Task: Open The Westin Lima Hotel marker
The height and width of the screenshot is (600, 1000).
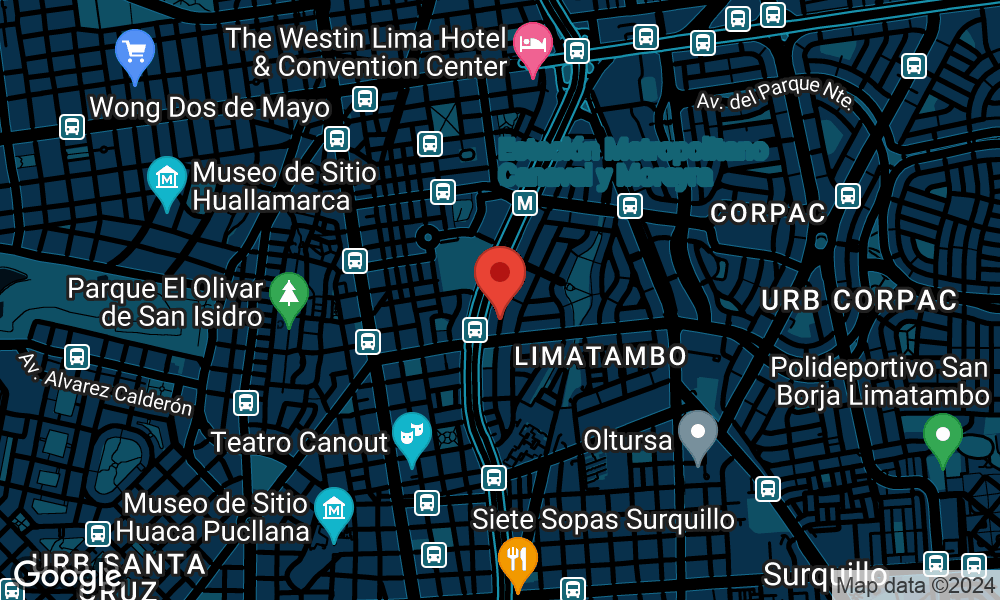Action: [533, 45]
